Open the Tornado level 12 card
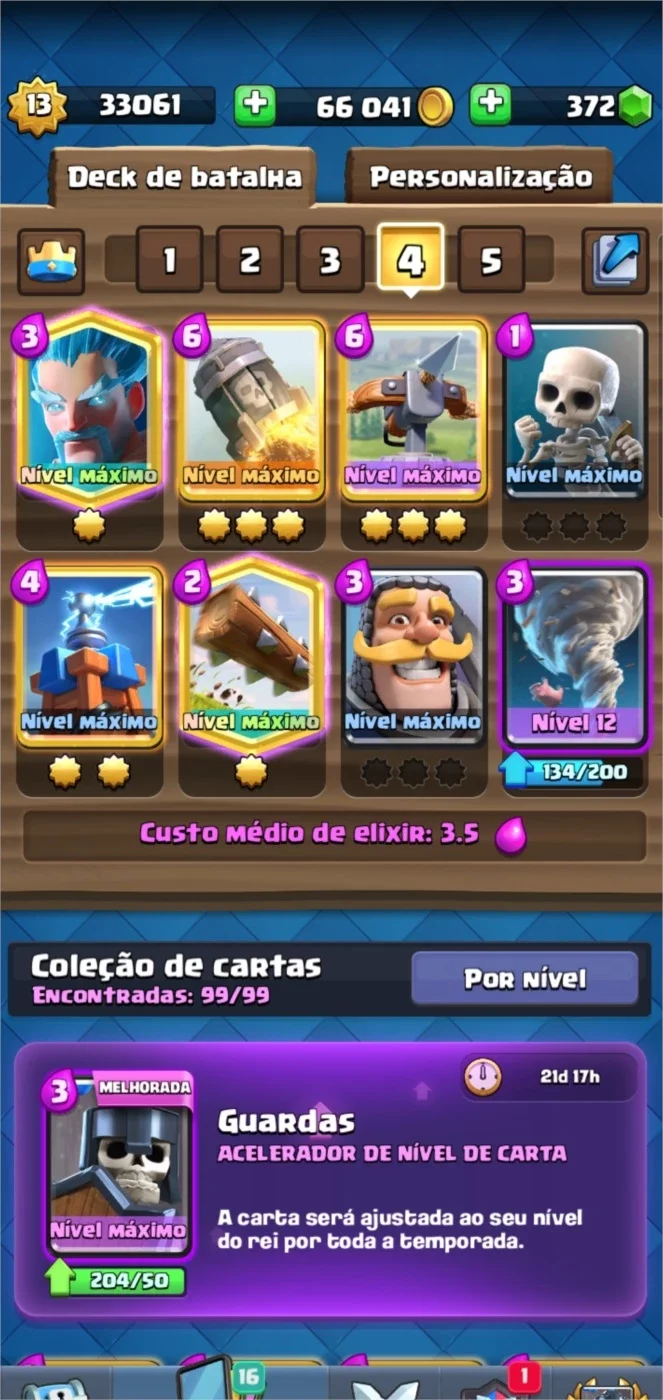 [575, 657]
